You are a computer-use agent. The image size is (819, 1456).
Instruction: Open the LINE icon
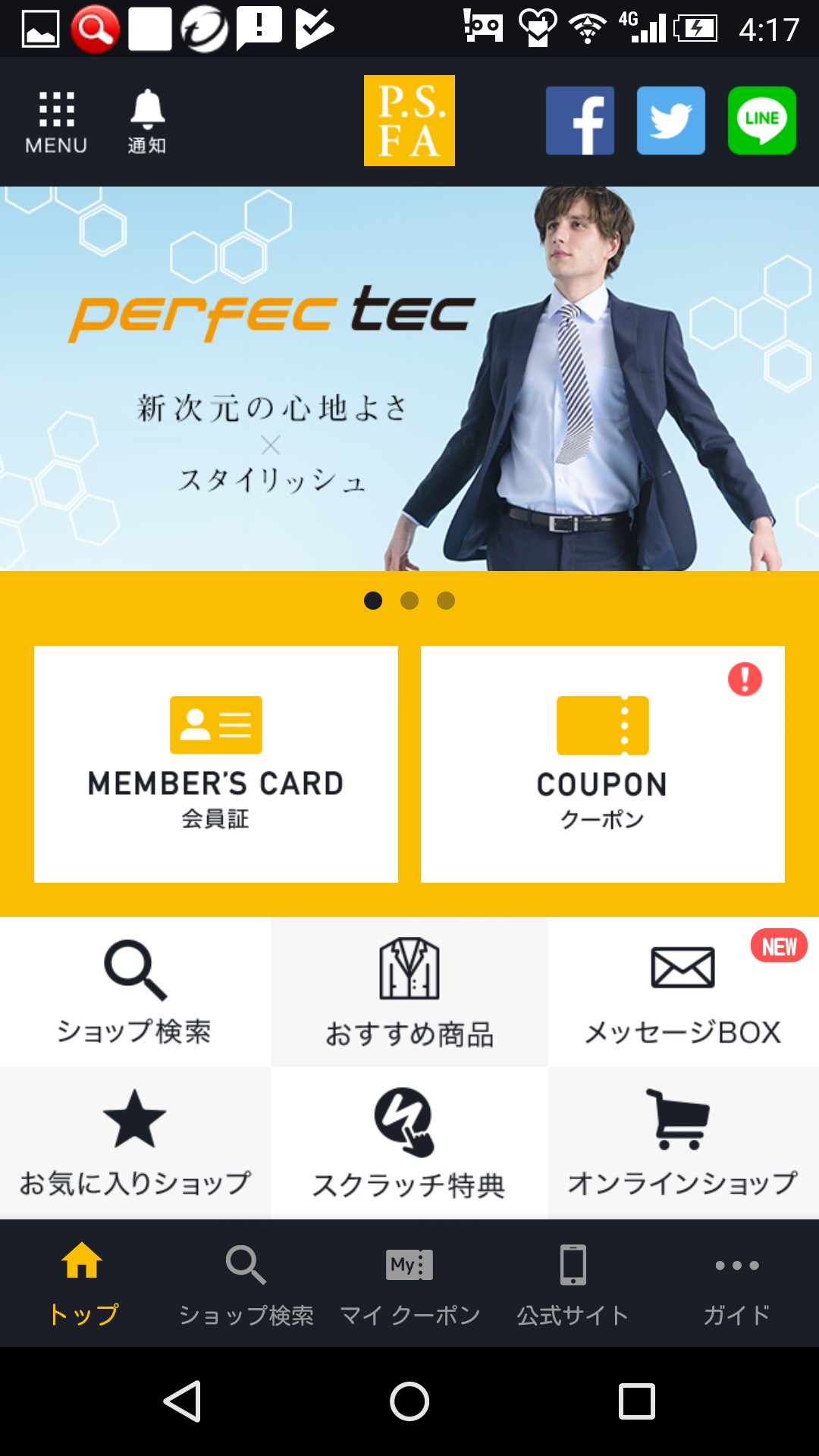click(762, 121)
